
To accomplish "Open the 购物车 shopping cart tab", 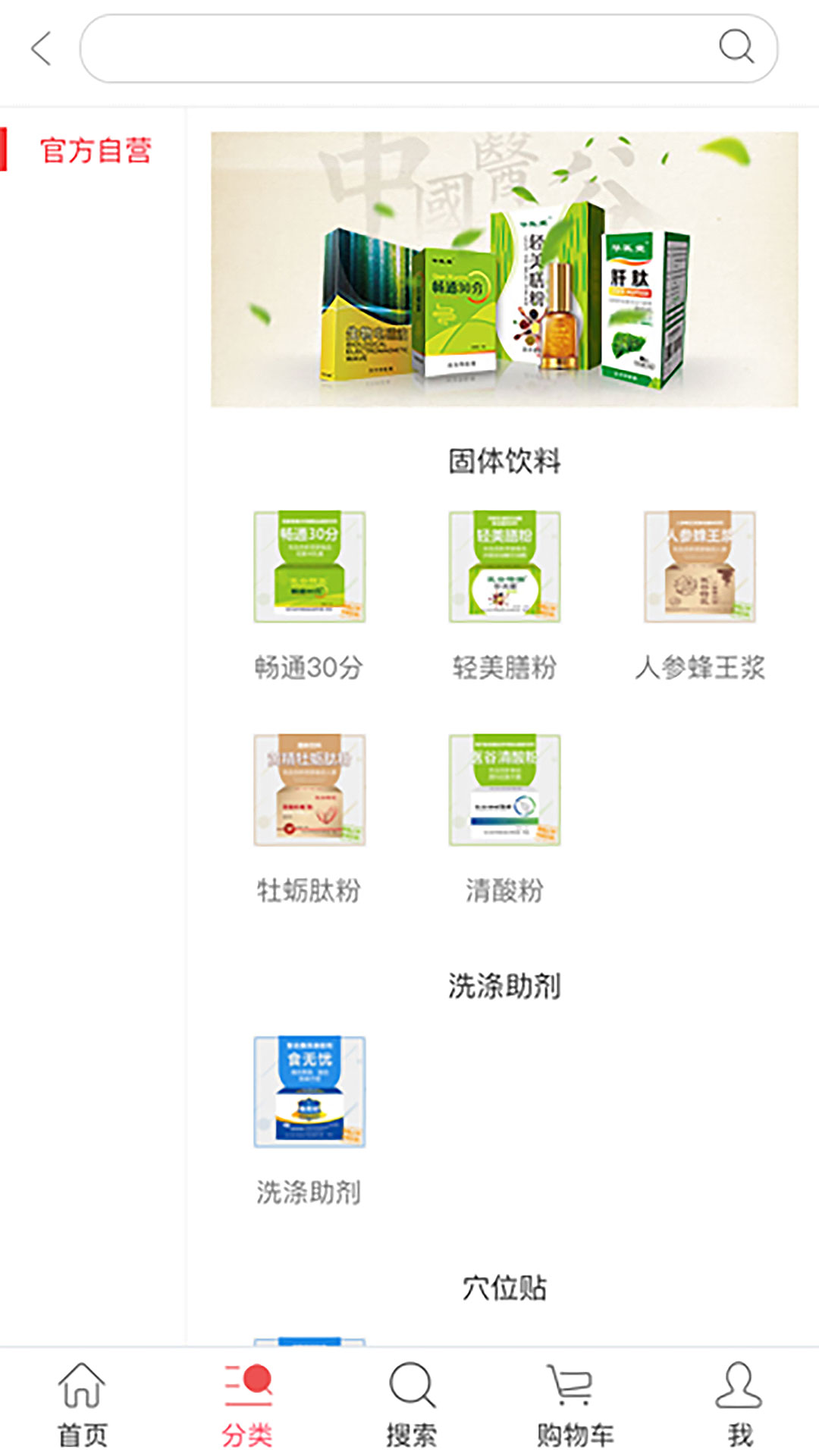I will pyautogui.click(x=575, y=1404).
